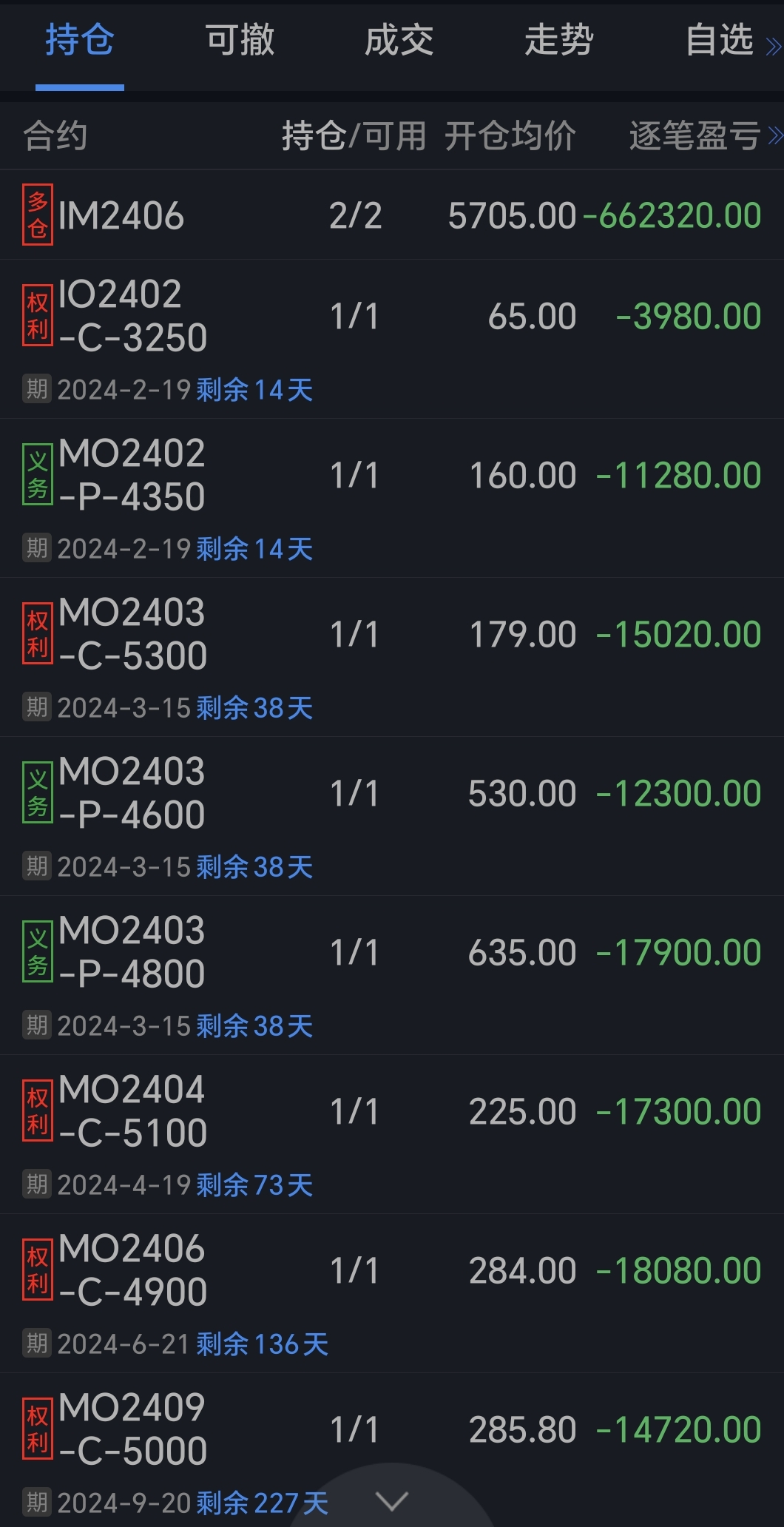The width and height of the screenshot is (784, 1527).
Task: Open the 成交 tab
Action: pyautogui.click(x=399, y=41)
